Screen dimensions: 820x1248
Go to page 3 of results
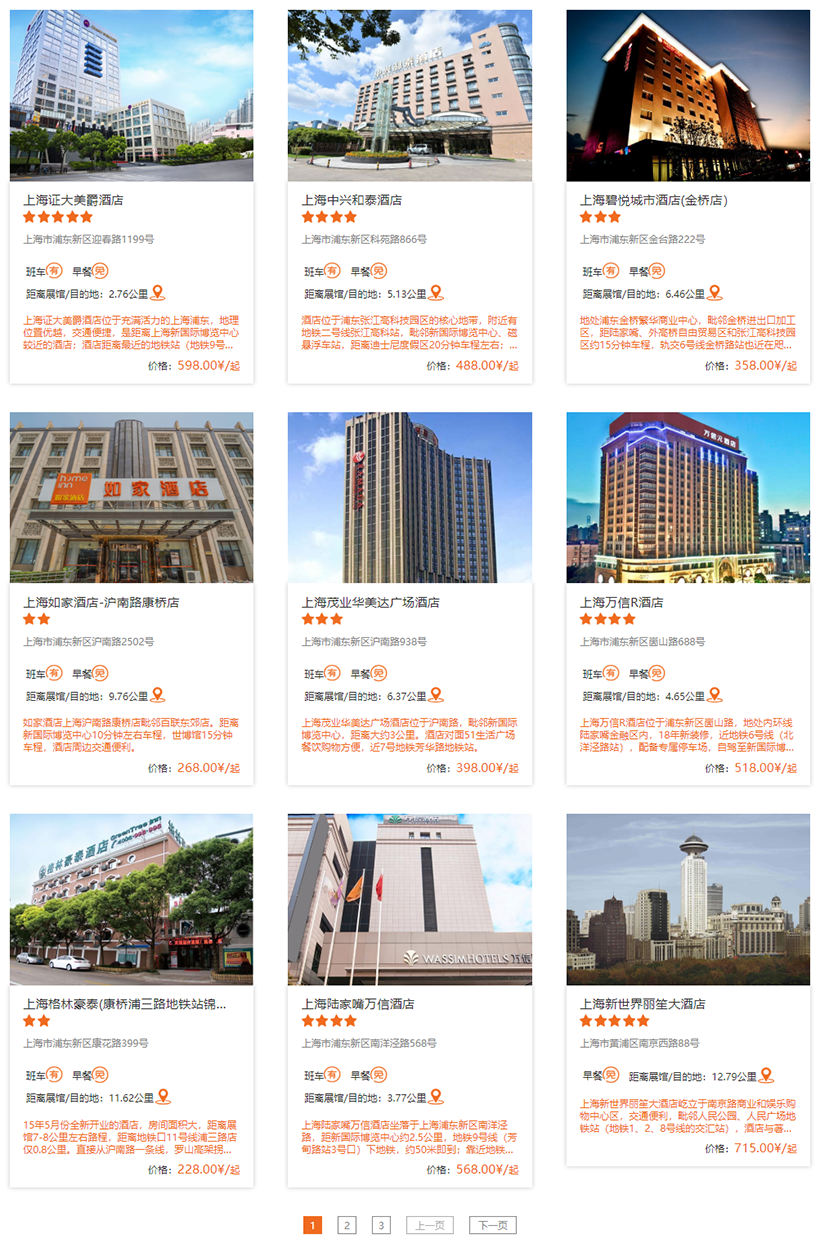coord(381,1225)
